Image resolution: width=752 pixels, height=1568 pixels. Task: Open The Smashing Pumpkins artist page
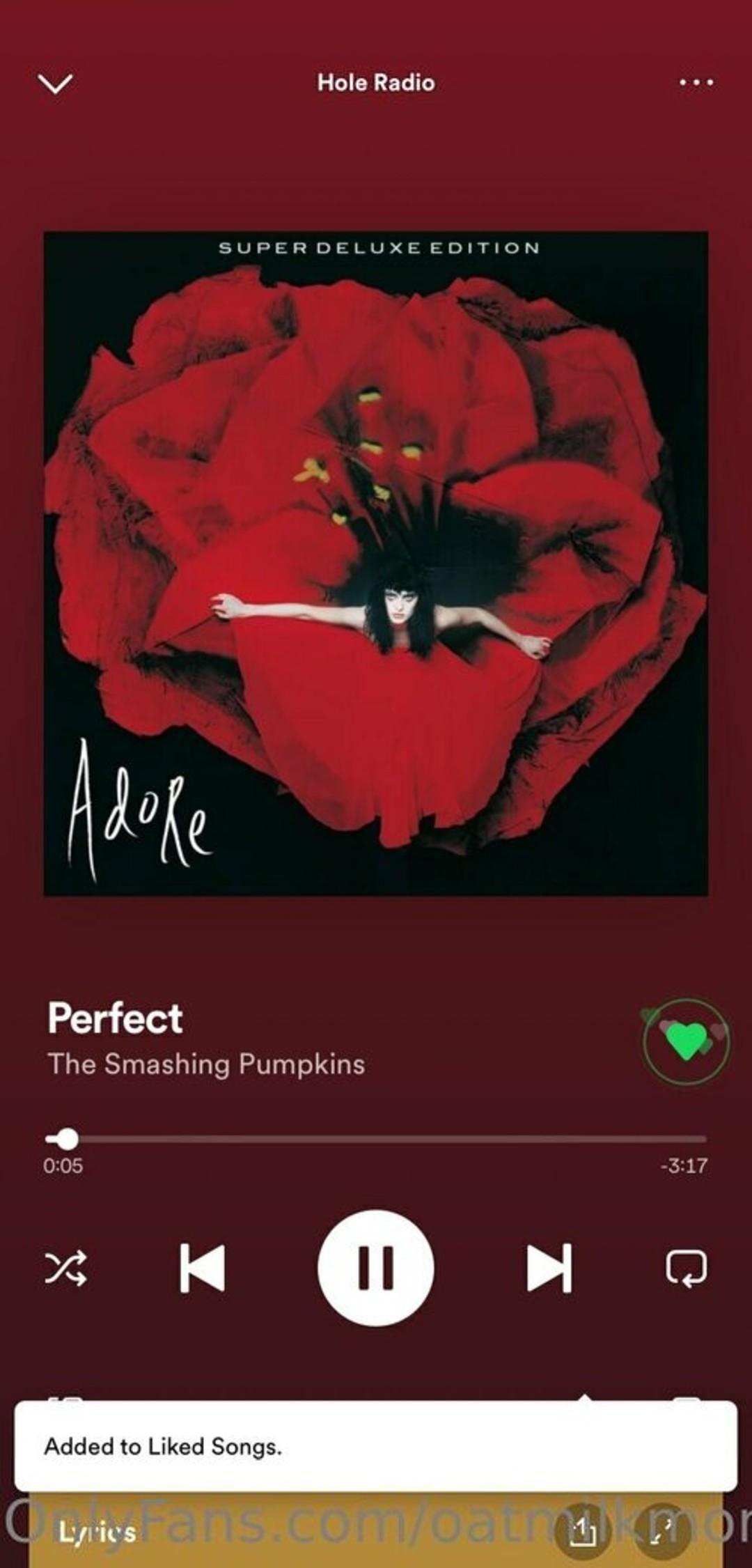pyautogui.click(x=206, y=1064)
